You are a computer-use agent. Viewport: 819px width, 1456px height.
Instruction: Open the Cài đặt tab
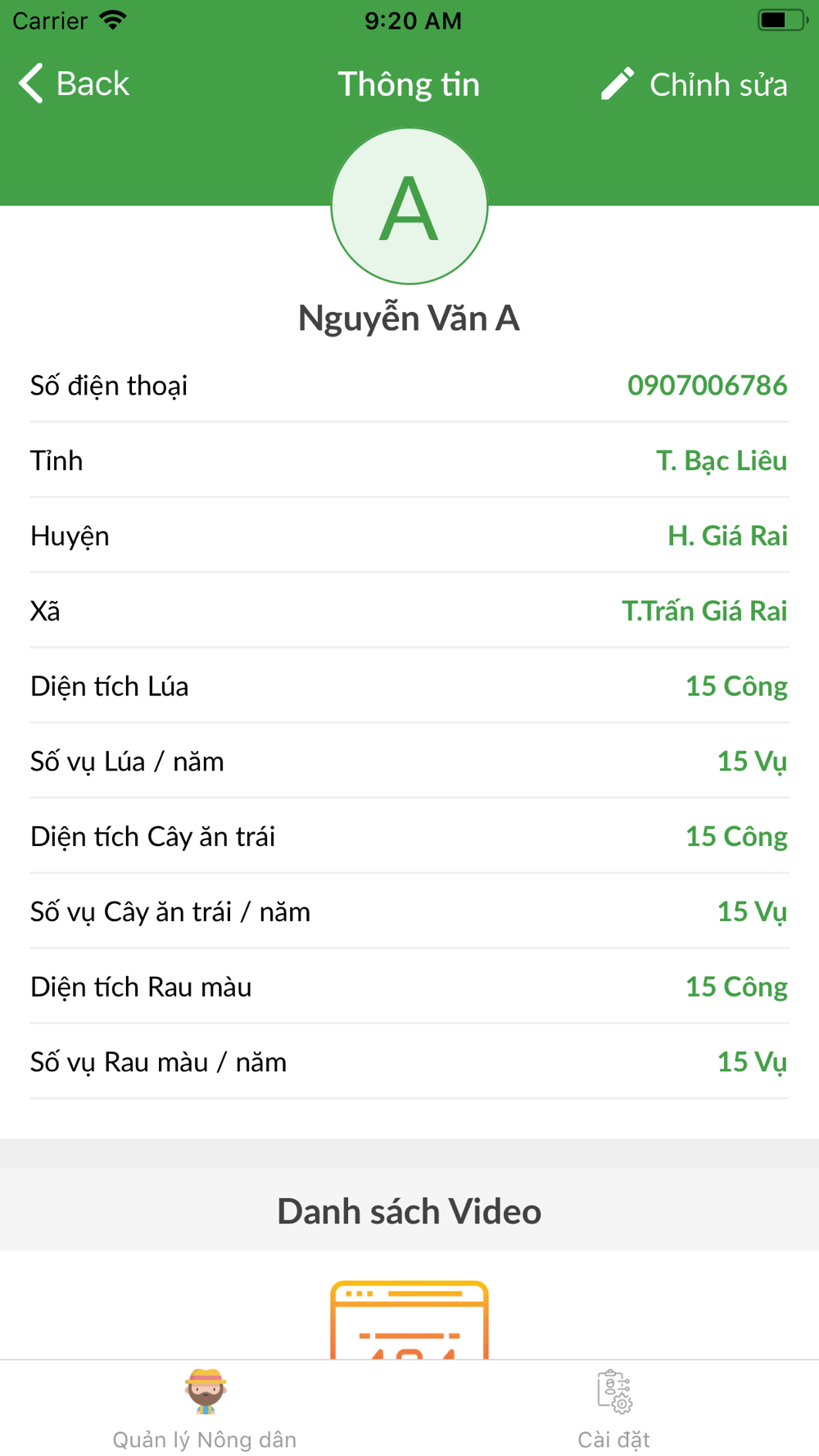[x=614, y=1409]
